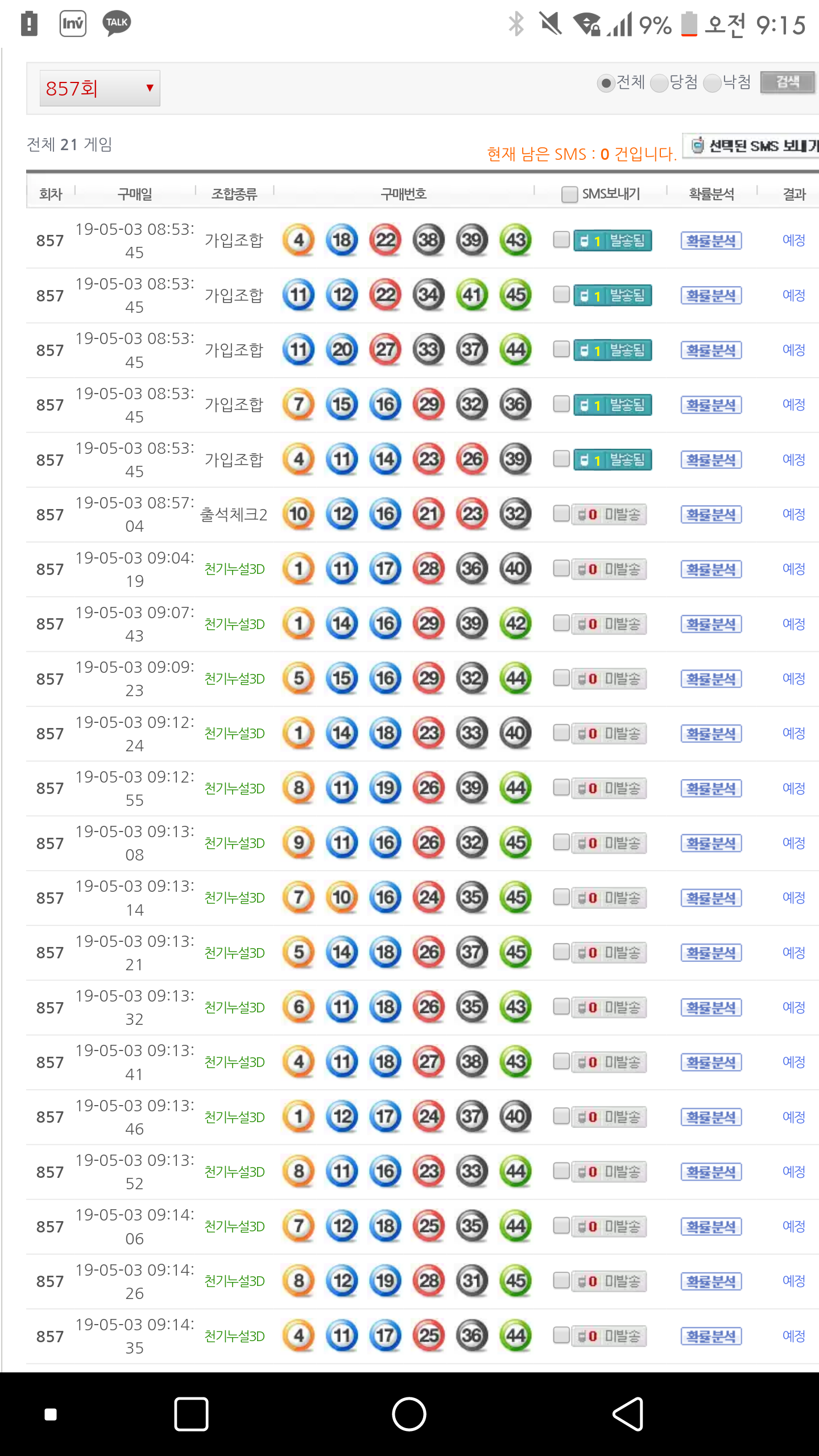Select the 전체 radio filter
This screenshot has height=1456, width=819.
(606, 84)
